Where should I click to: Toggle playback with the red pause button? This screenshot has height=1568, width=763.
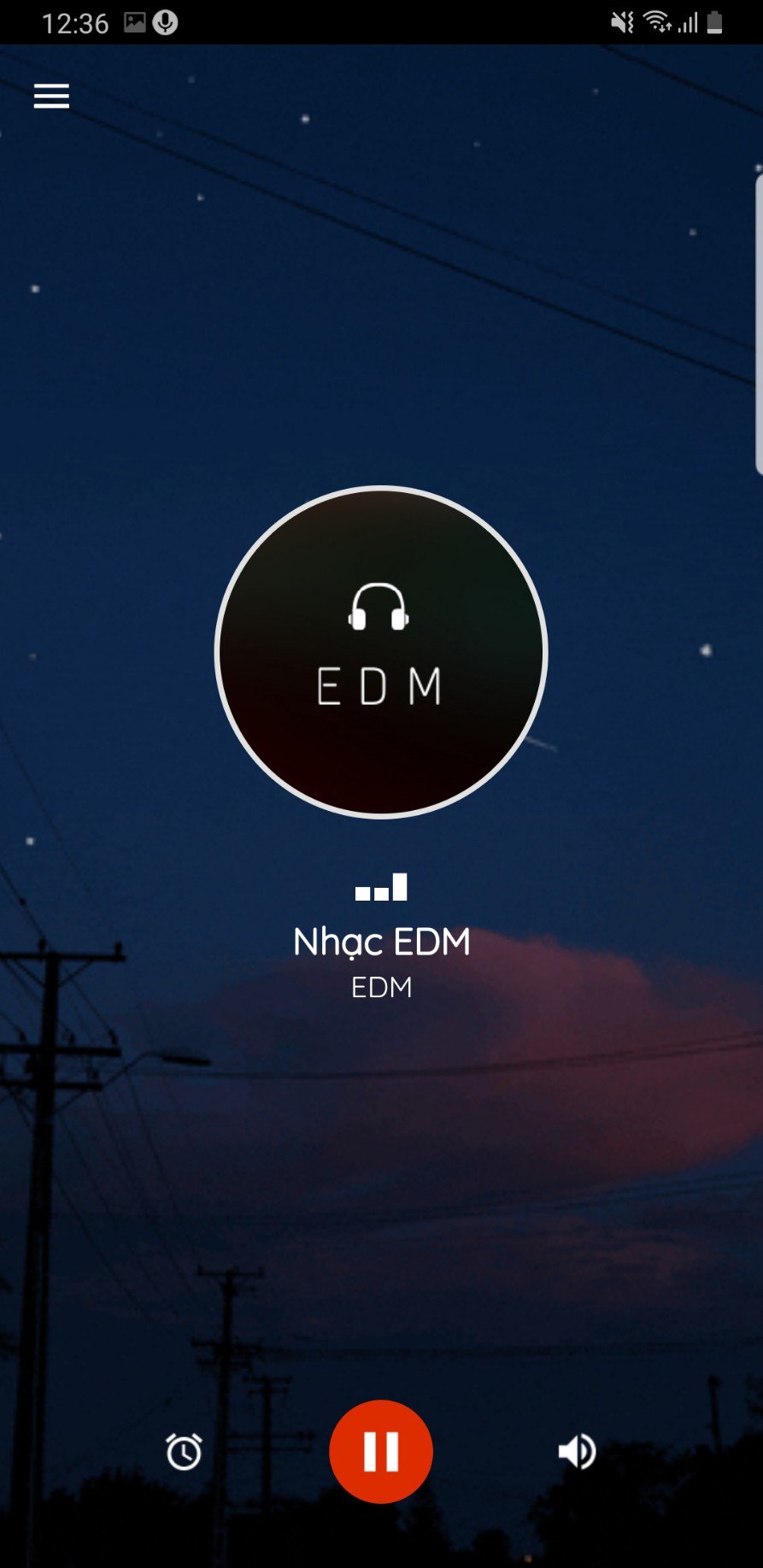pyautogui.click(x=380, y=1450)
